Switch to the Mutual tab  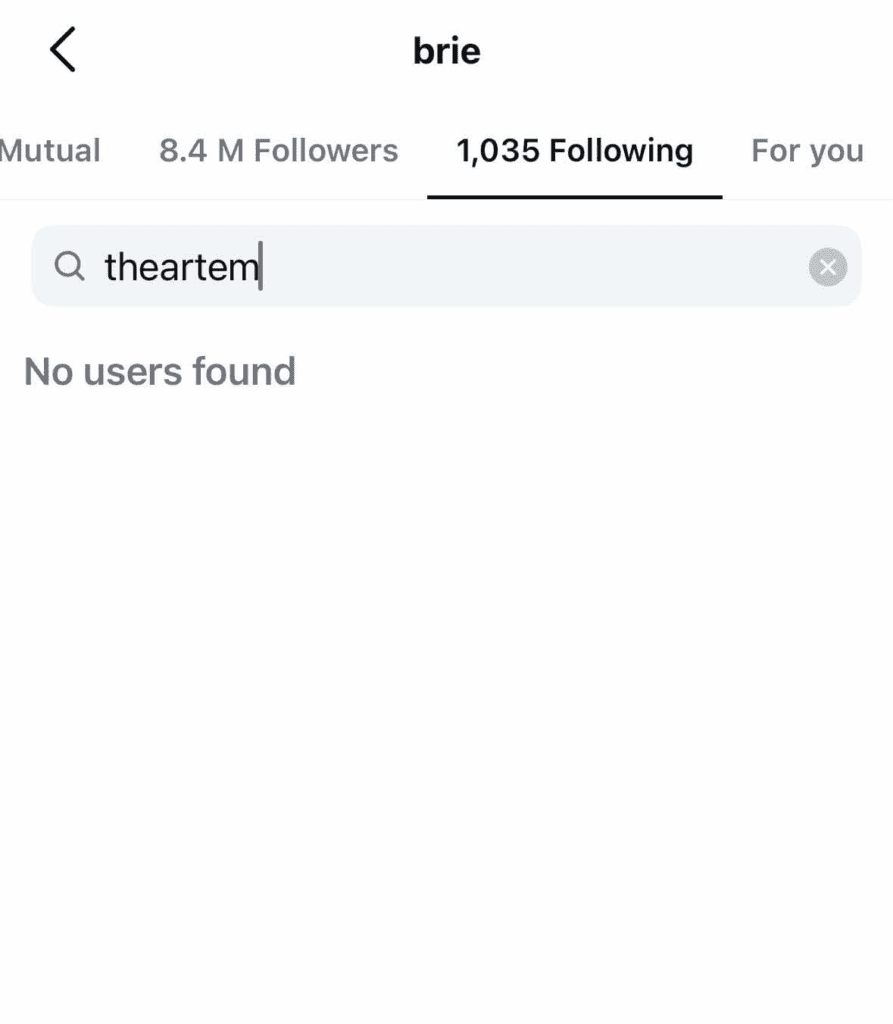[x=50, y=151]
